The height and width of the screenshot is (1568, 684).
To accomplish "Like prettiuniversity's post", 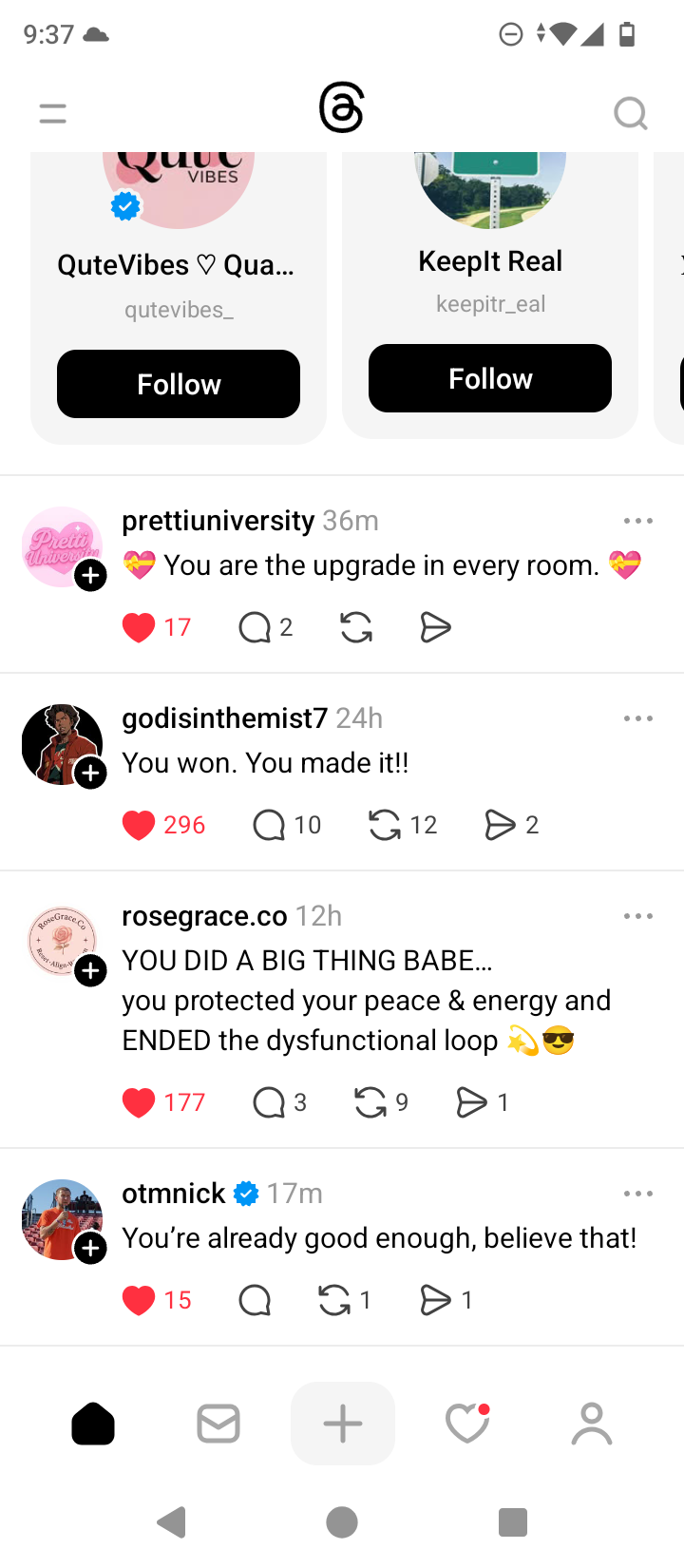I will click(139, 627).
